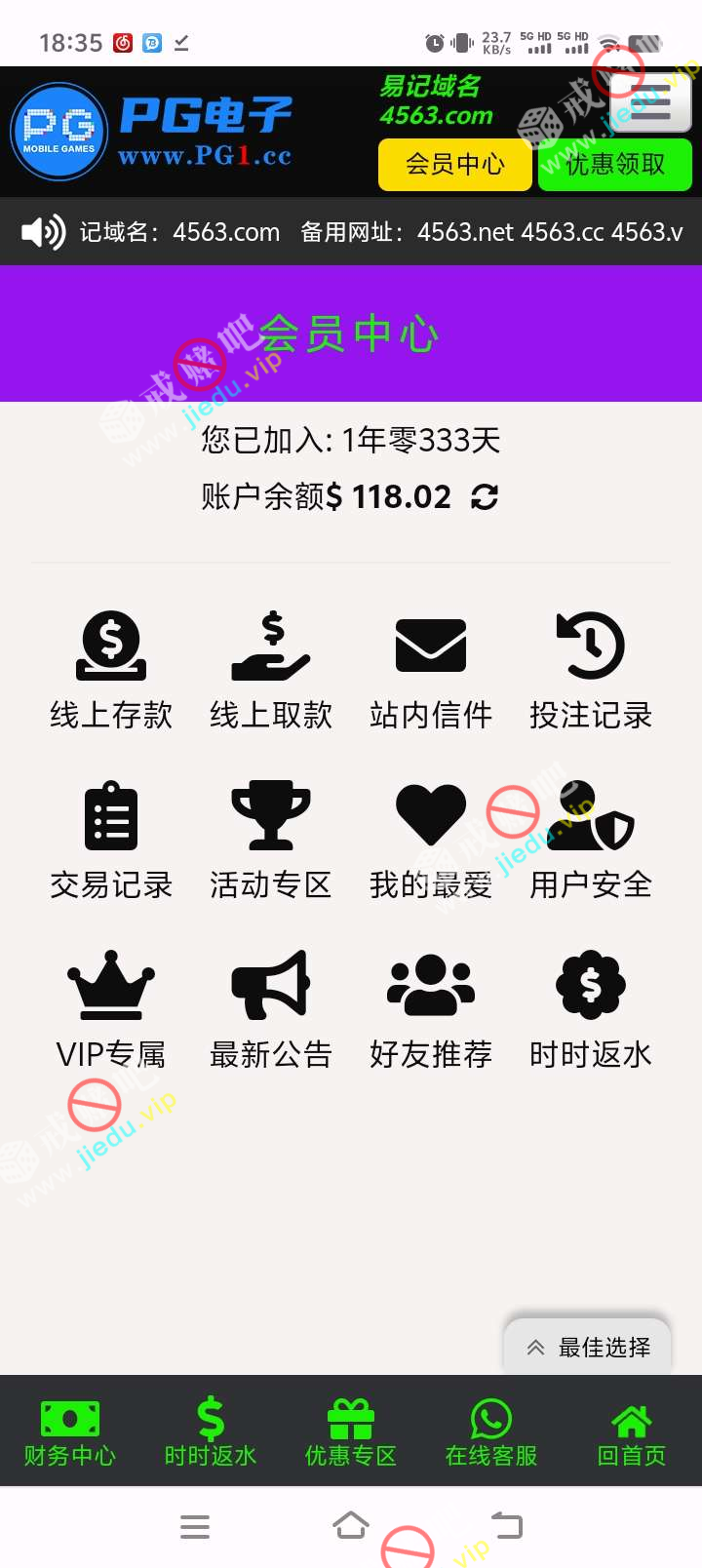Switch to 财务中心 tab
The height and width of the screenshot is (1568, 702).
[70, 1432]
